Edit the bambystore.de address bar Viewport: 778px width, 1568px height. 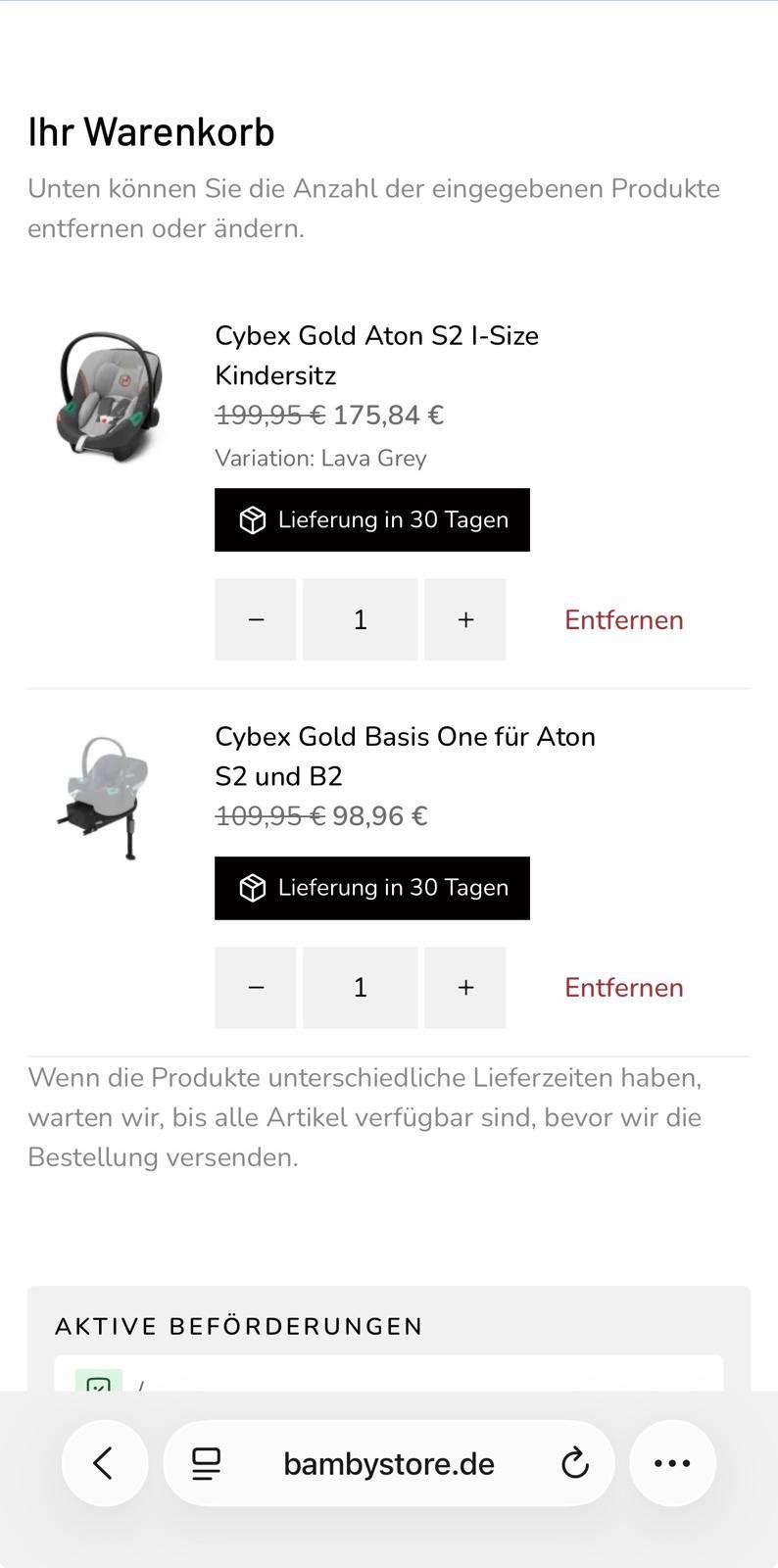[x=389, y=1463]
